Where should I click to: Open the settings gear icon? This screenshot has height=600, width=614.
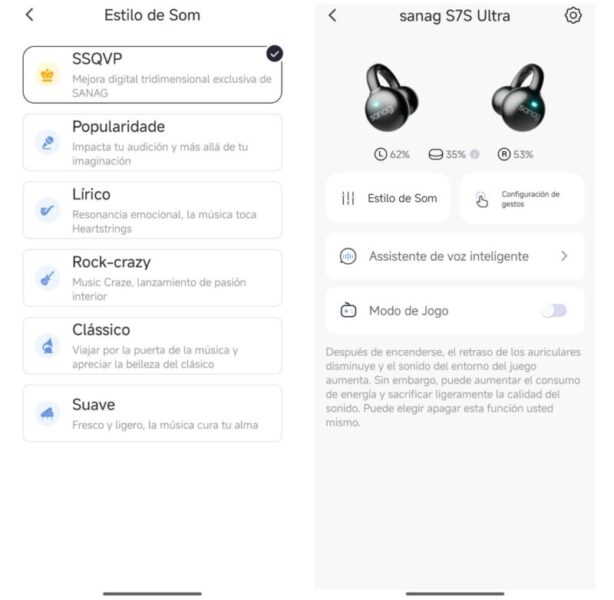(573, 16)
